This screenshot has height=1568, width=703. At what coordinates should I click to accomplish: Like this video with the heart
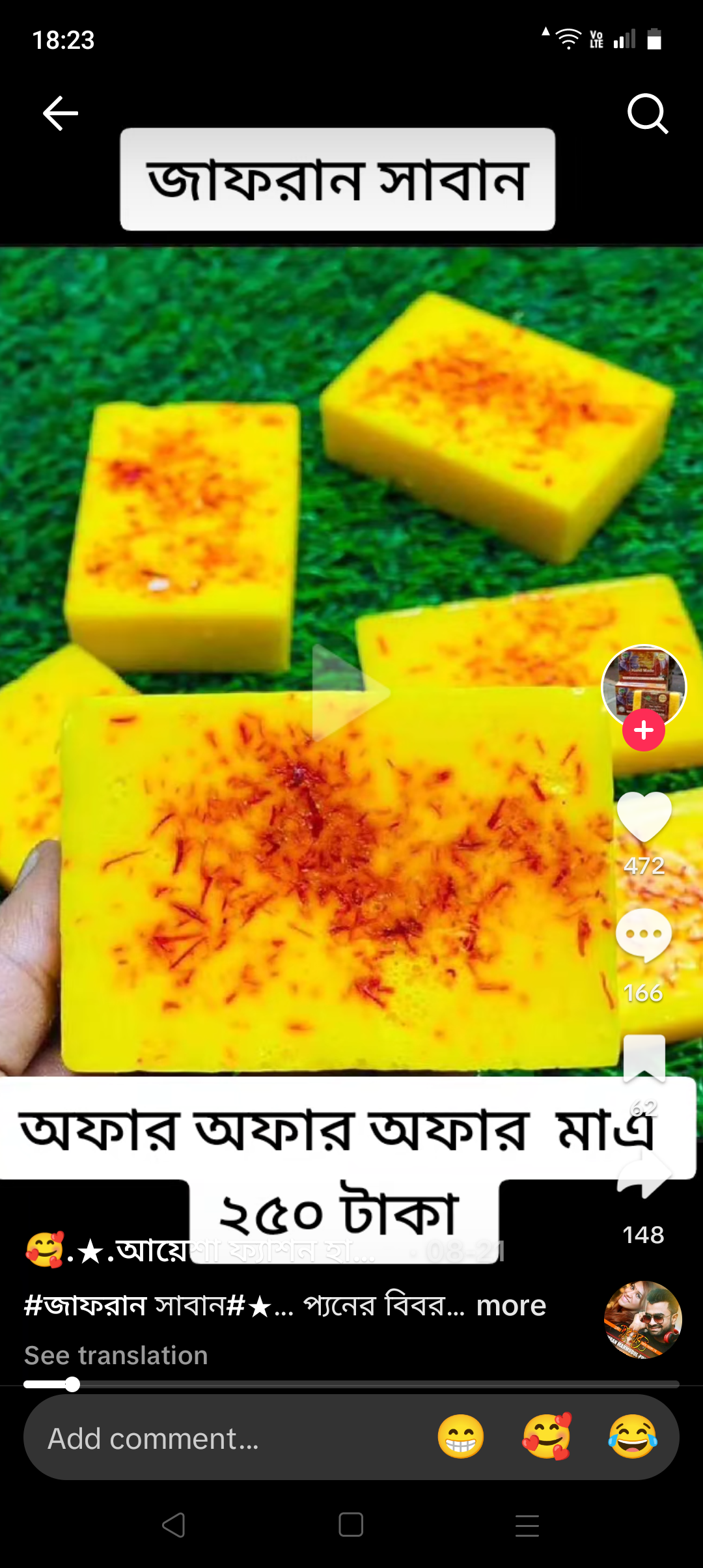pyautogui.click(x=644, y=817)
